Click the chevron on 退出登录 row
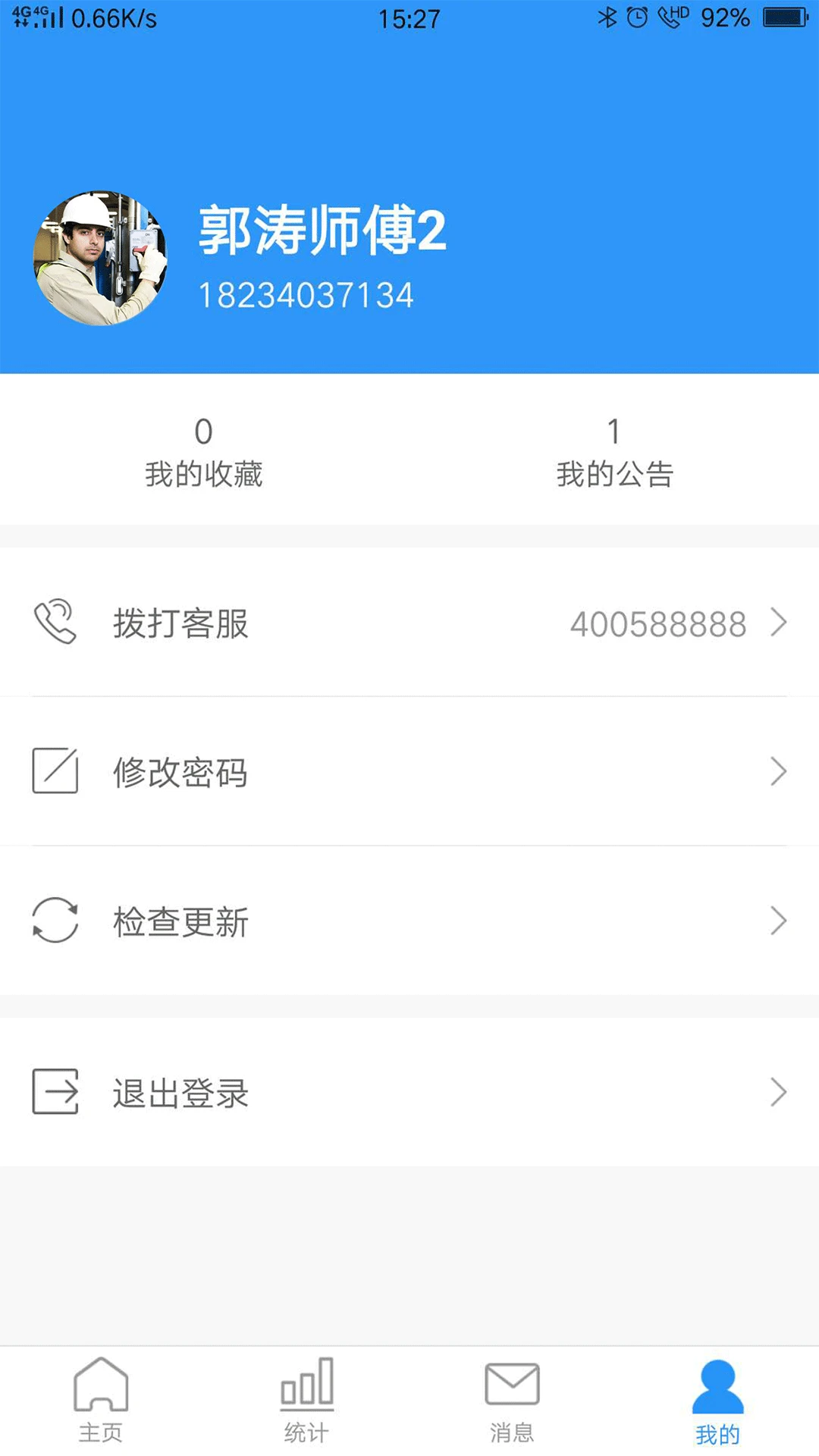819x1456 pixels. pyautogui.click(x=778, y=1092)
